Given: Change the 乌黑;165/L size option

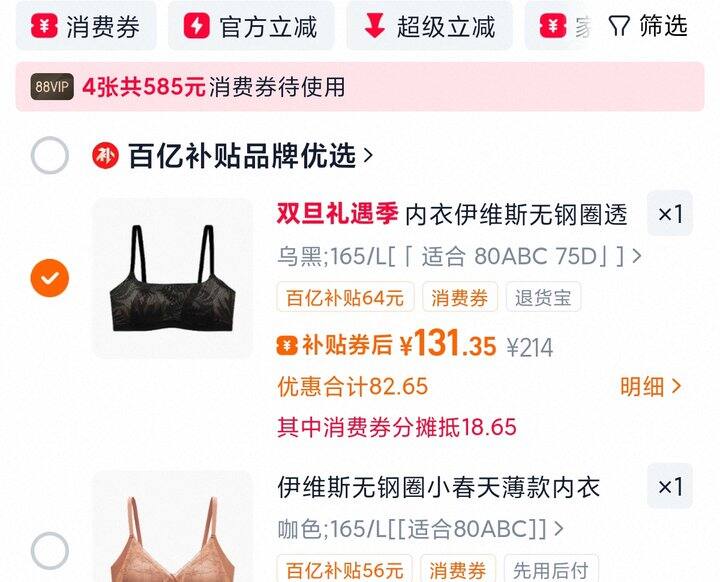Looking at the screenshot, I should pos(459,256).
